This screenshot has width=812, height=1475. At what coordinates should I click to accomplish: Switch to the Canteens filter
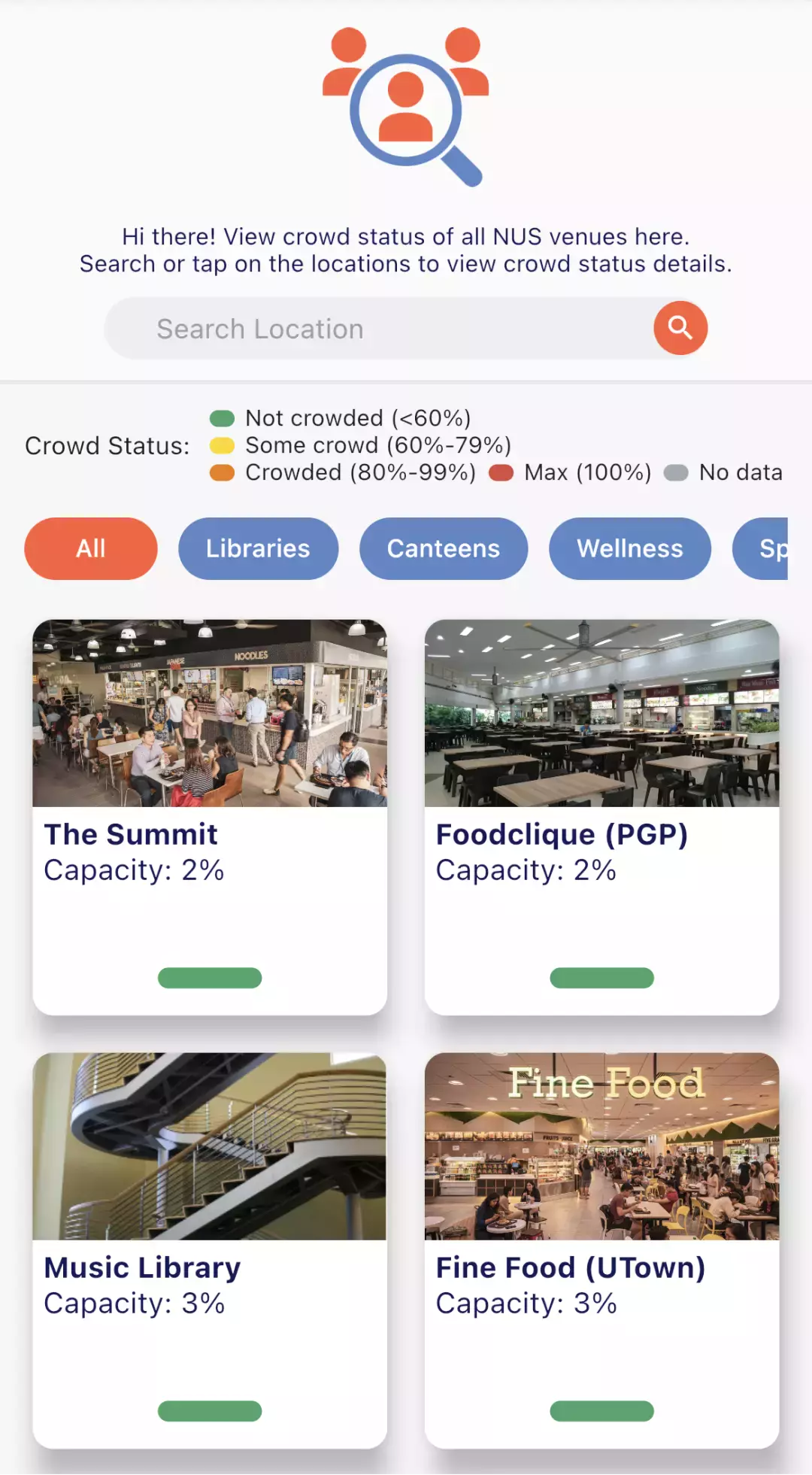click(x=444, y=548)
